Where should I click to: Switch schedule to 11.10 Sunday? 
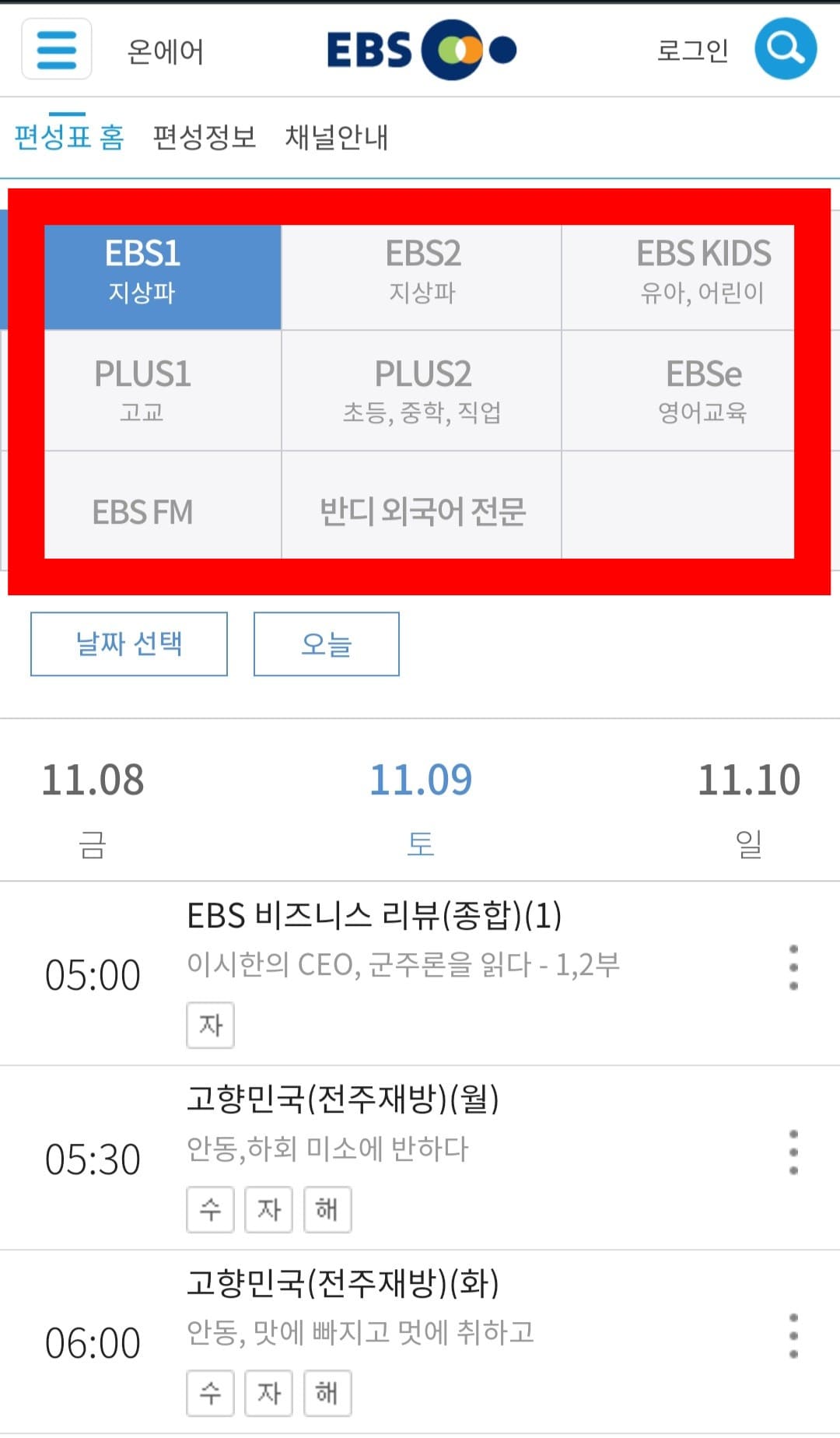748,801
